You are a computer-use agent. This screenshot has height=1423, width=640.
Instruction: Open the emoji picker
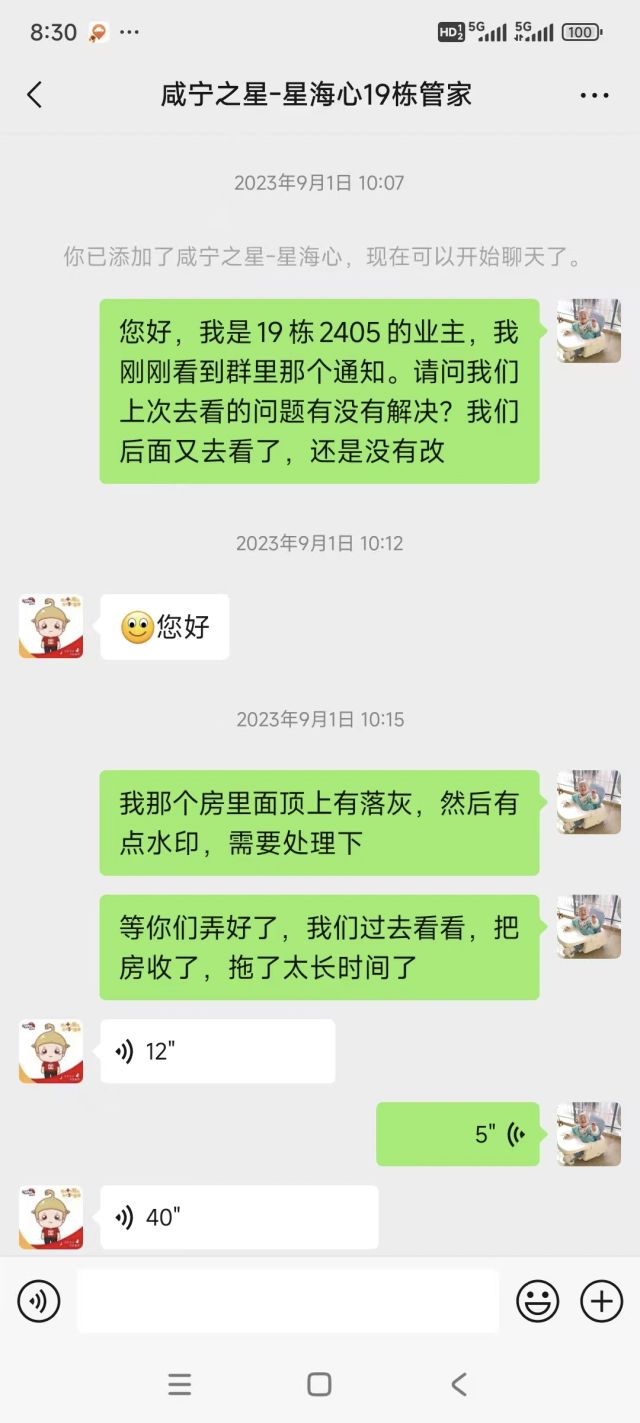(537, 1301)
